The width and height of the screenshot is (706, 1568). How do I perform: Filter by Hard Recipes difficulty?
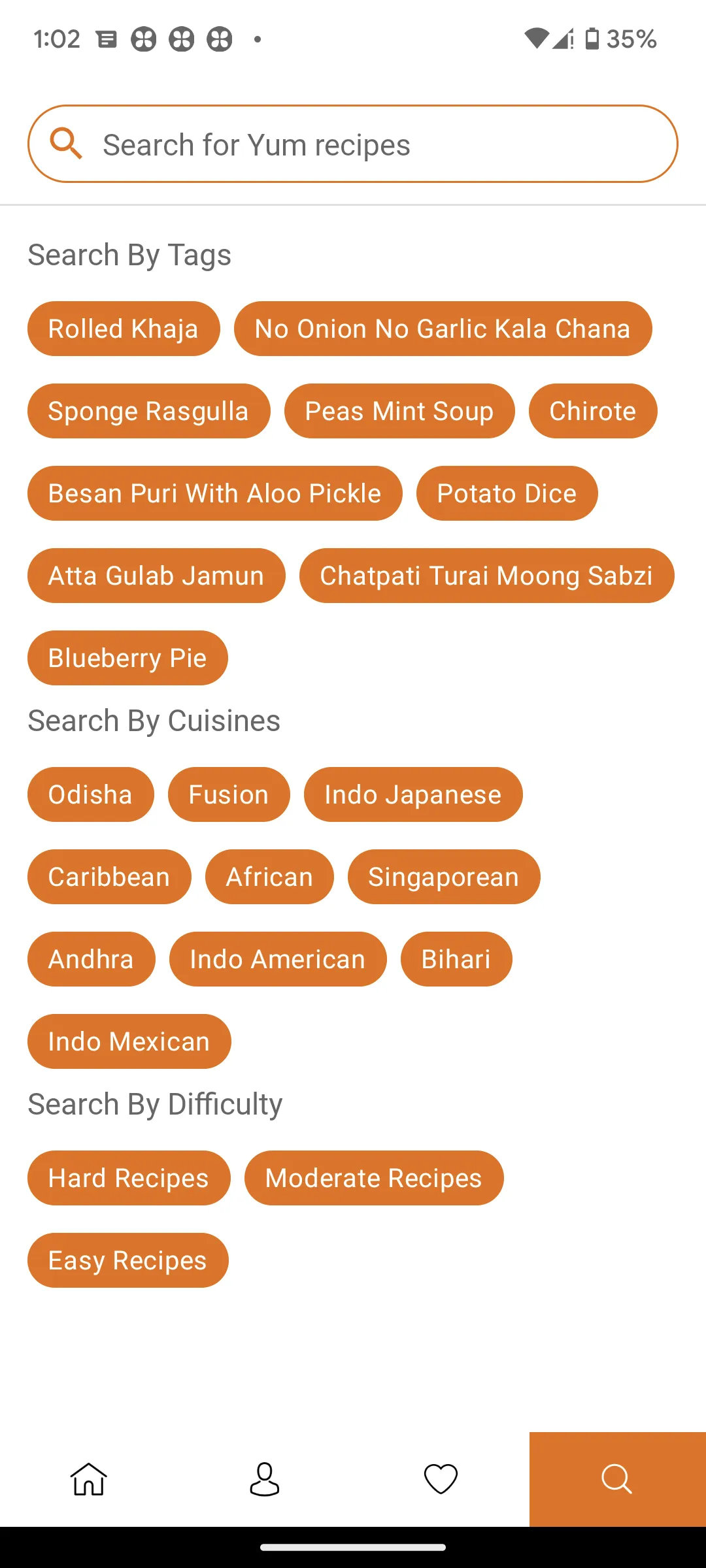point(127,1178)
